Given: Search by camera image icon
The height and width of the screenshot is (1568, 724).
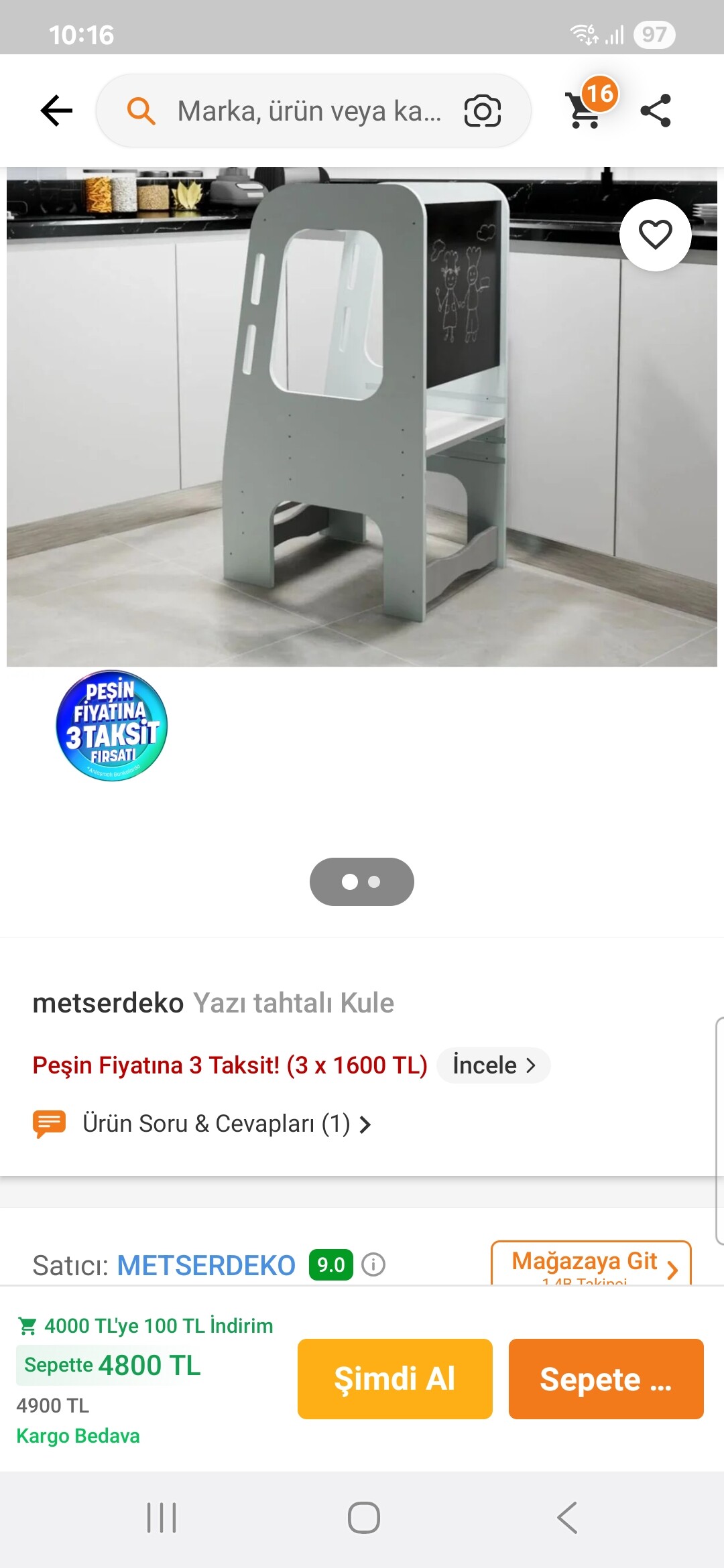Looking at the screenshot, I should [x=482, y=111].
